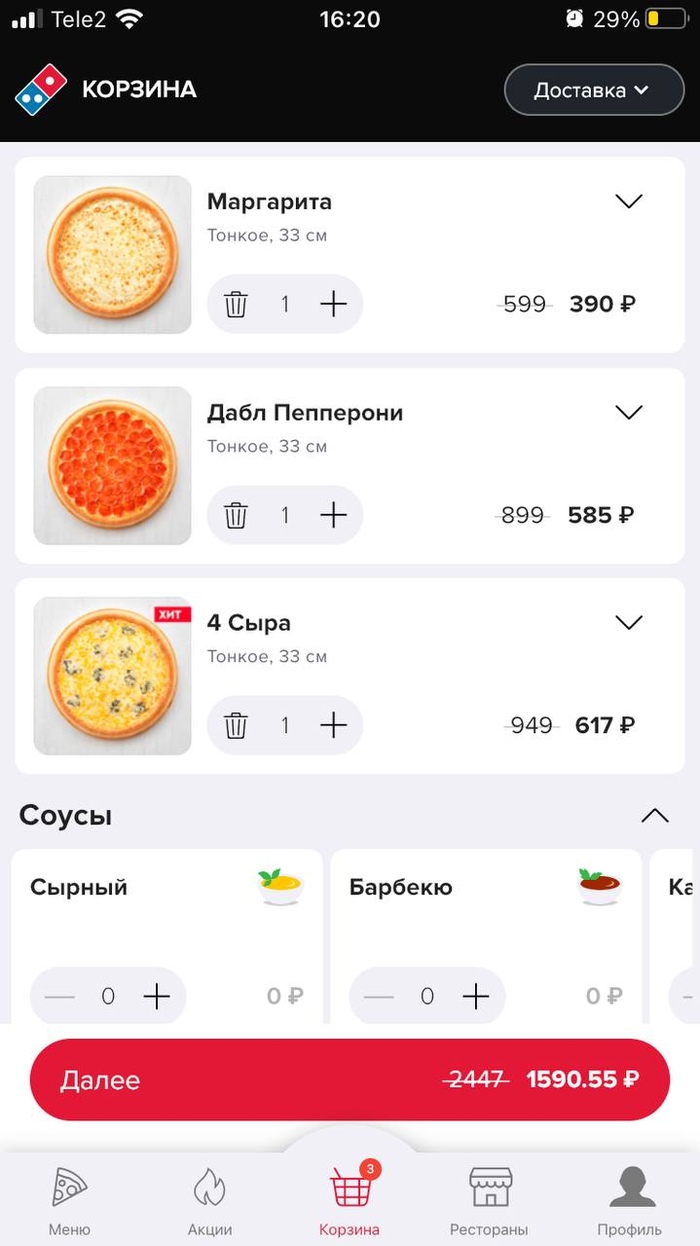700x1246 pixels.
Task: Increase Маргарита quantity by one
Action: tap(333, 304)
